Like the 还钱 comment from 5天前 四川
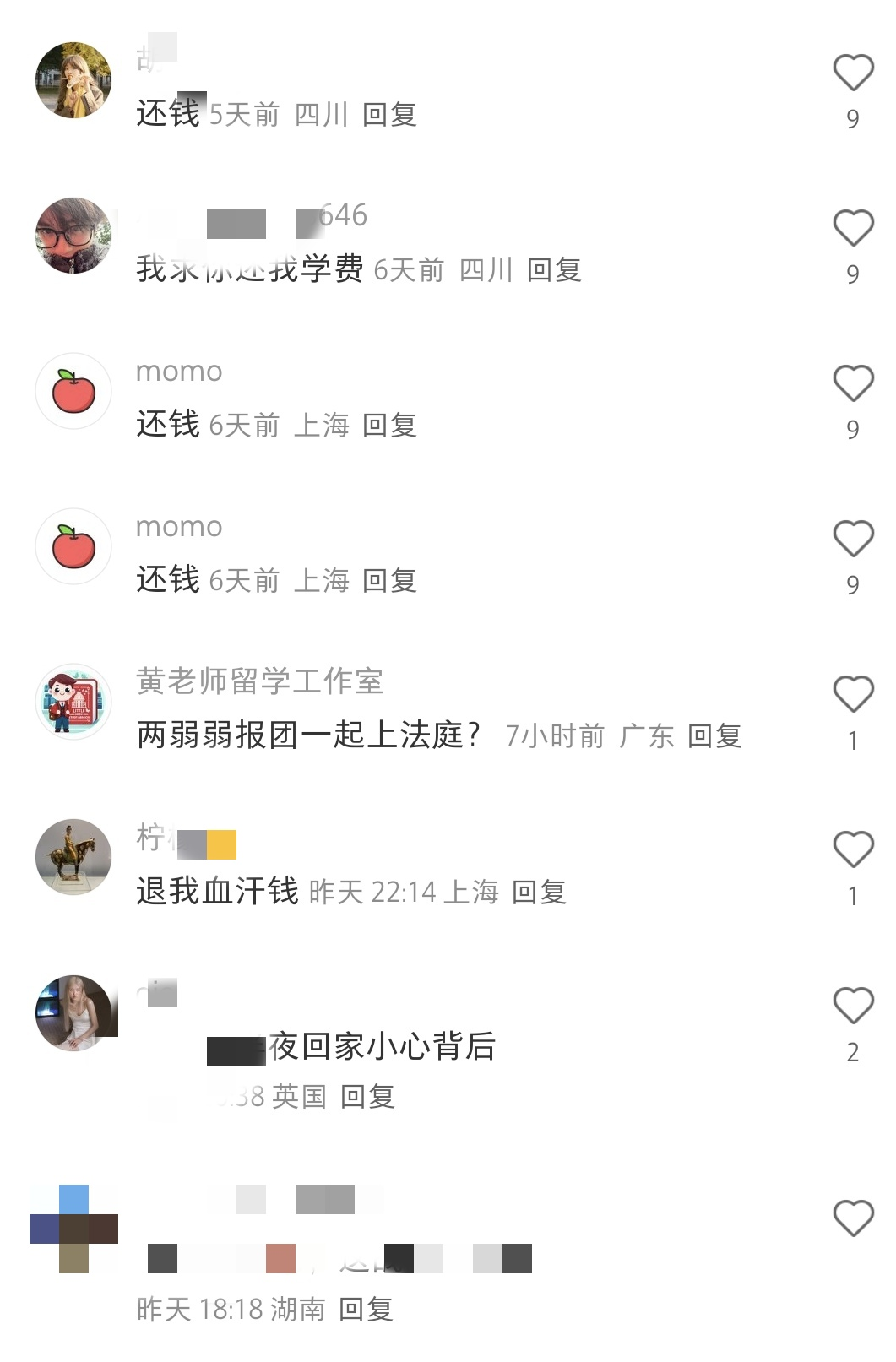 pyautogui.click(x=853, y=73)
